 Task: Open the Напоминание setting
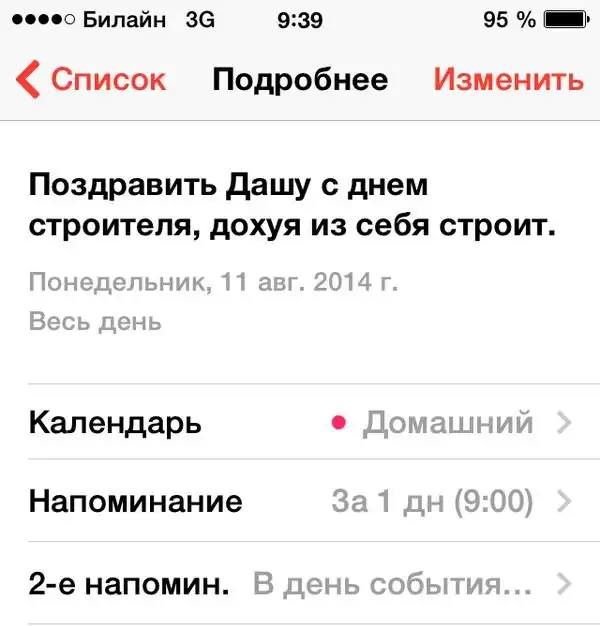300,501
